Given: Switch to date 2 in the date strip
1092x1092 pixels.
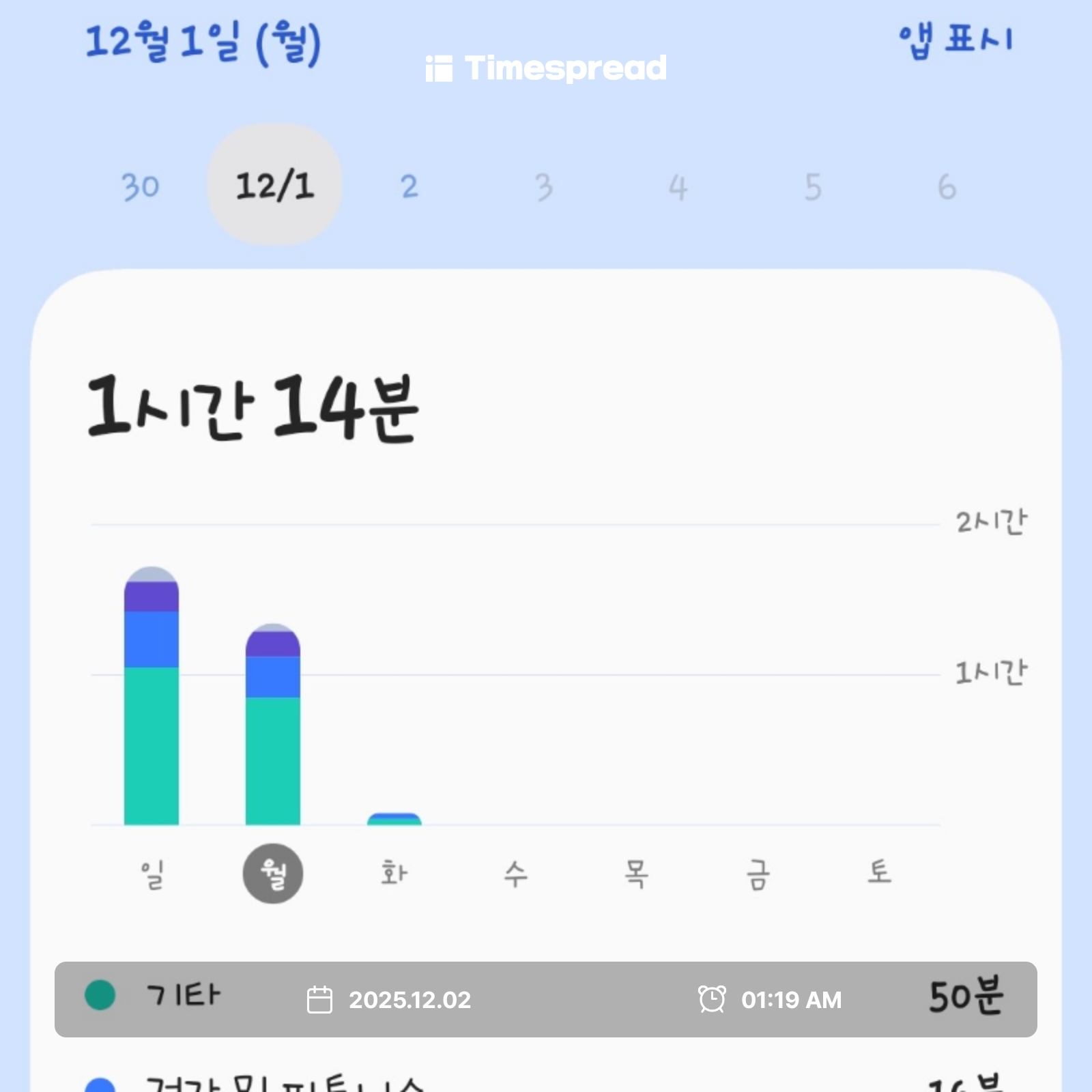Looking at the screenshot, I should coord(409,186).
